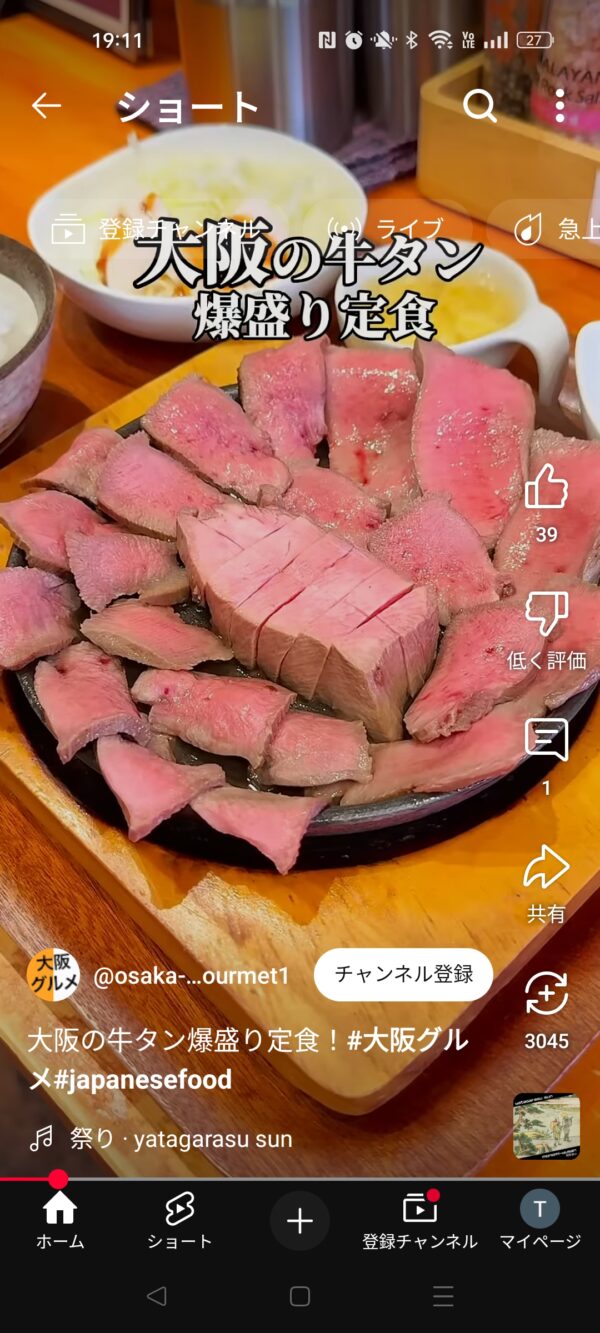Open the comments on this Short
The width and height of the screenshot is (600, 1333).
point(546,741)
